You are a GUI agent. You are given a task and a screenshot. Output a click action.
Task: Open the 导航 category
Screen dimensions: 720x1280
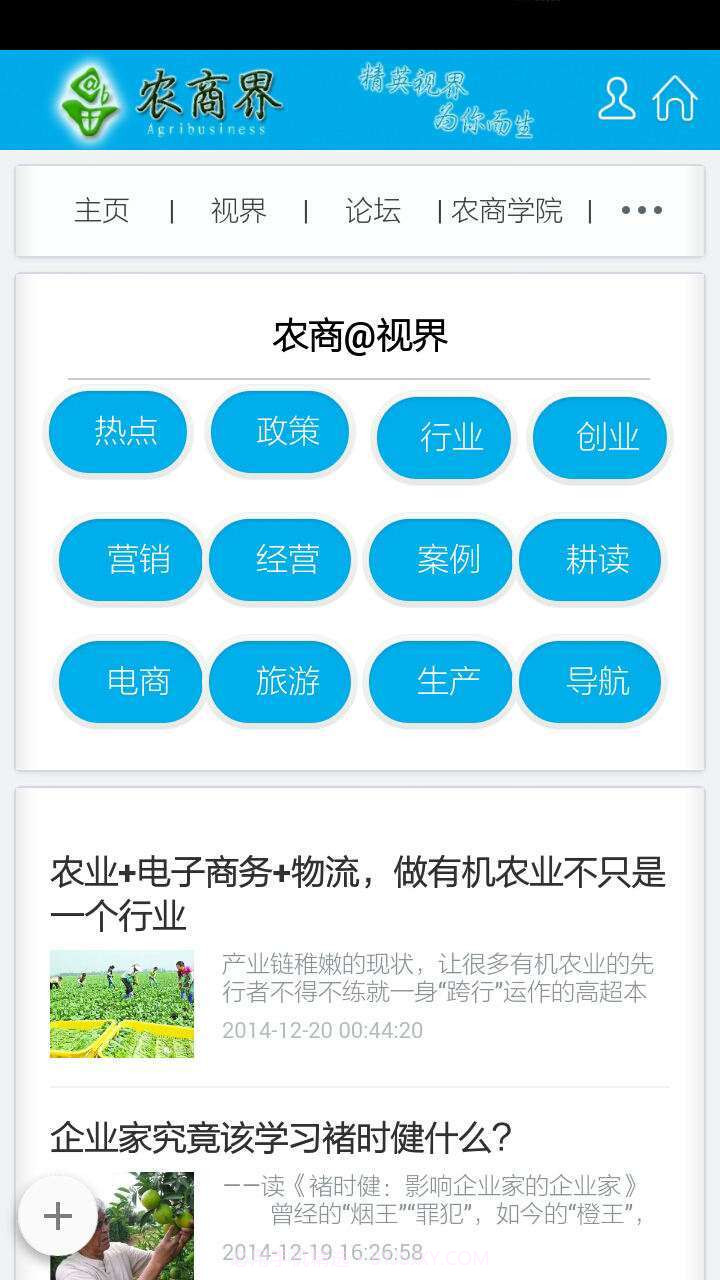click(x=589, y=681)
